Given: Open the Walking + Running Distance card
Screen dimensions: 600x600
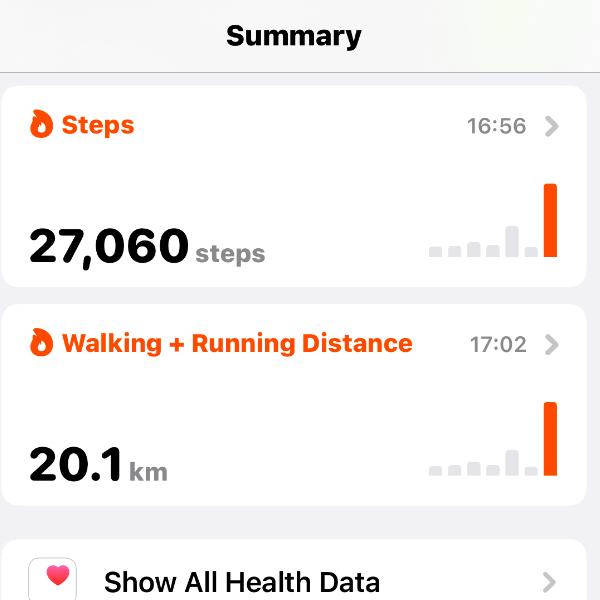Looking at the screenshot, I should point(293,404).
